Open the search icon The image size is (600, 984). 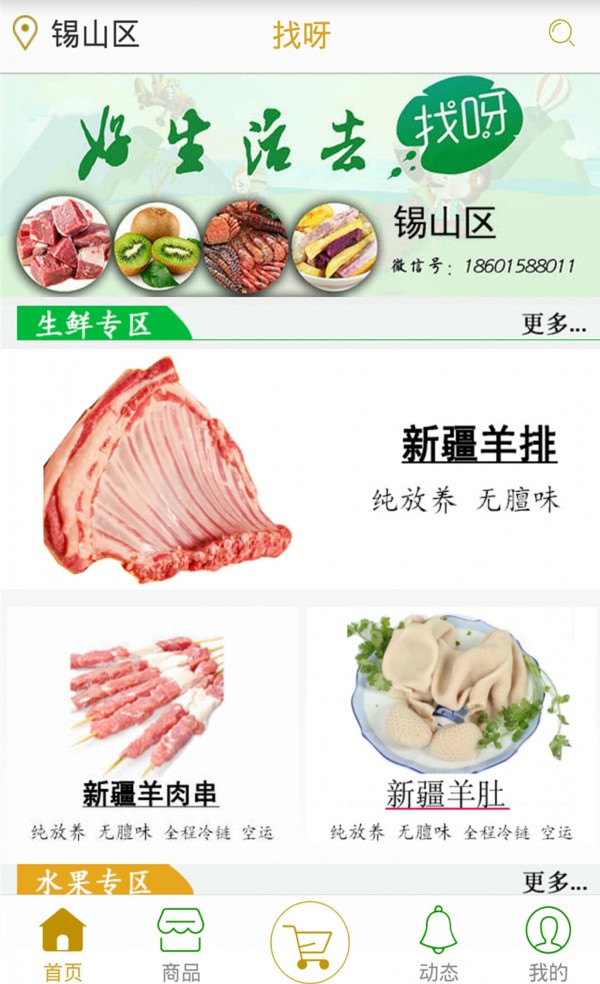[561, 34]
